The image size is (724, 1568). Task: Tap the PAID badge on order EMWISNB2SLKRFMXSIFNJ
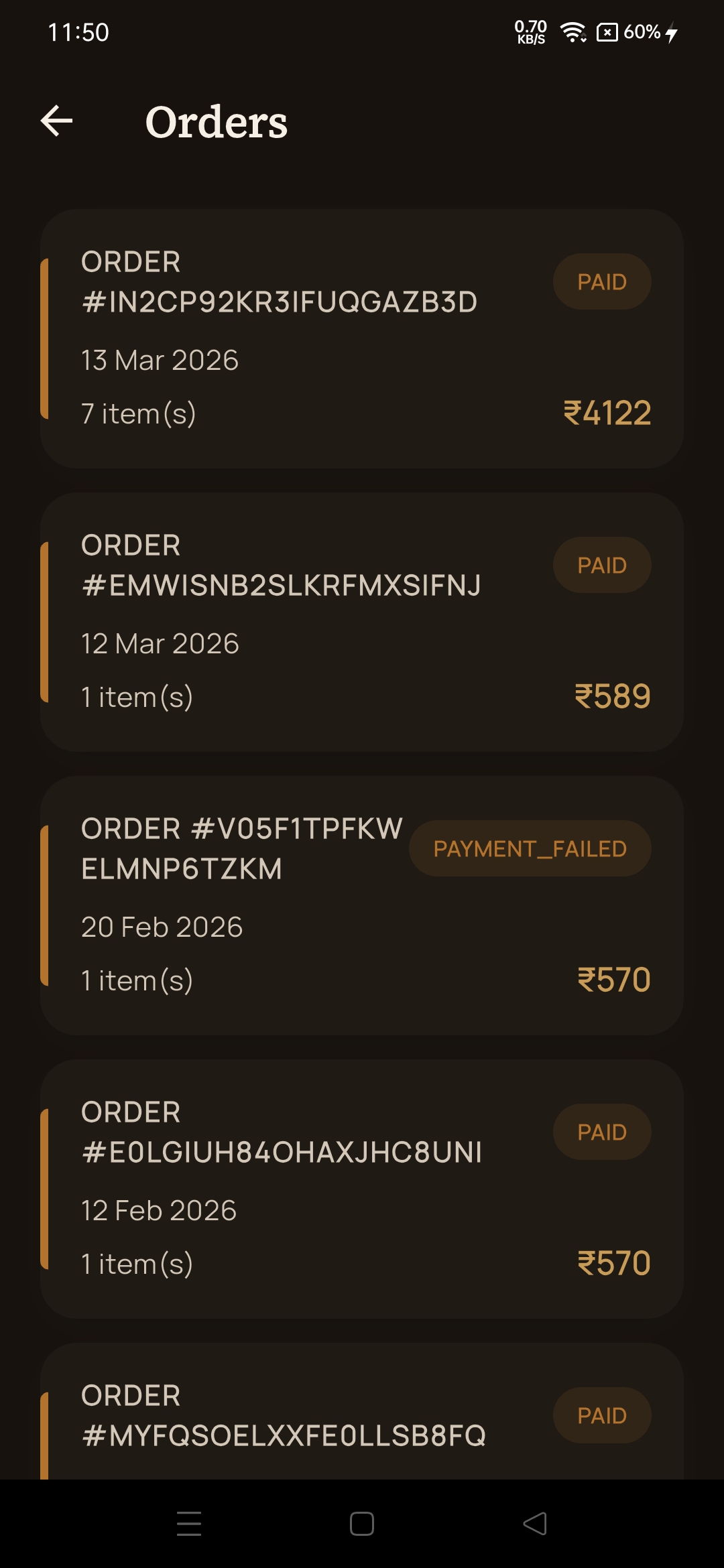(x=601, y=565)
